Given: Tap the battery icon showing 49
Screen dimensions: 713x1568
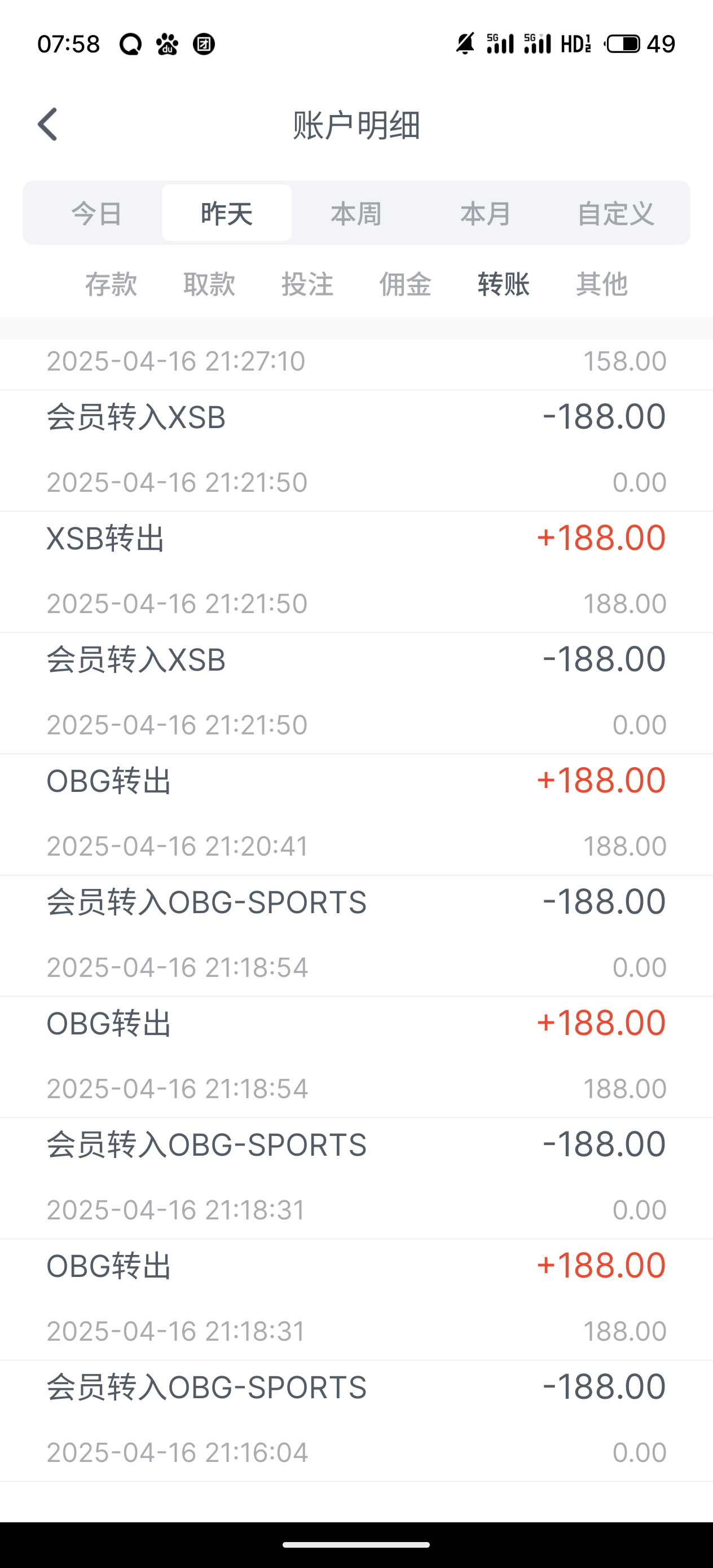Looking at the screenshot, I should click(x=624, y=44).
